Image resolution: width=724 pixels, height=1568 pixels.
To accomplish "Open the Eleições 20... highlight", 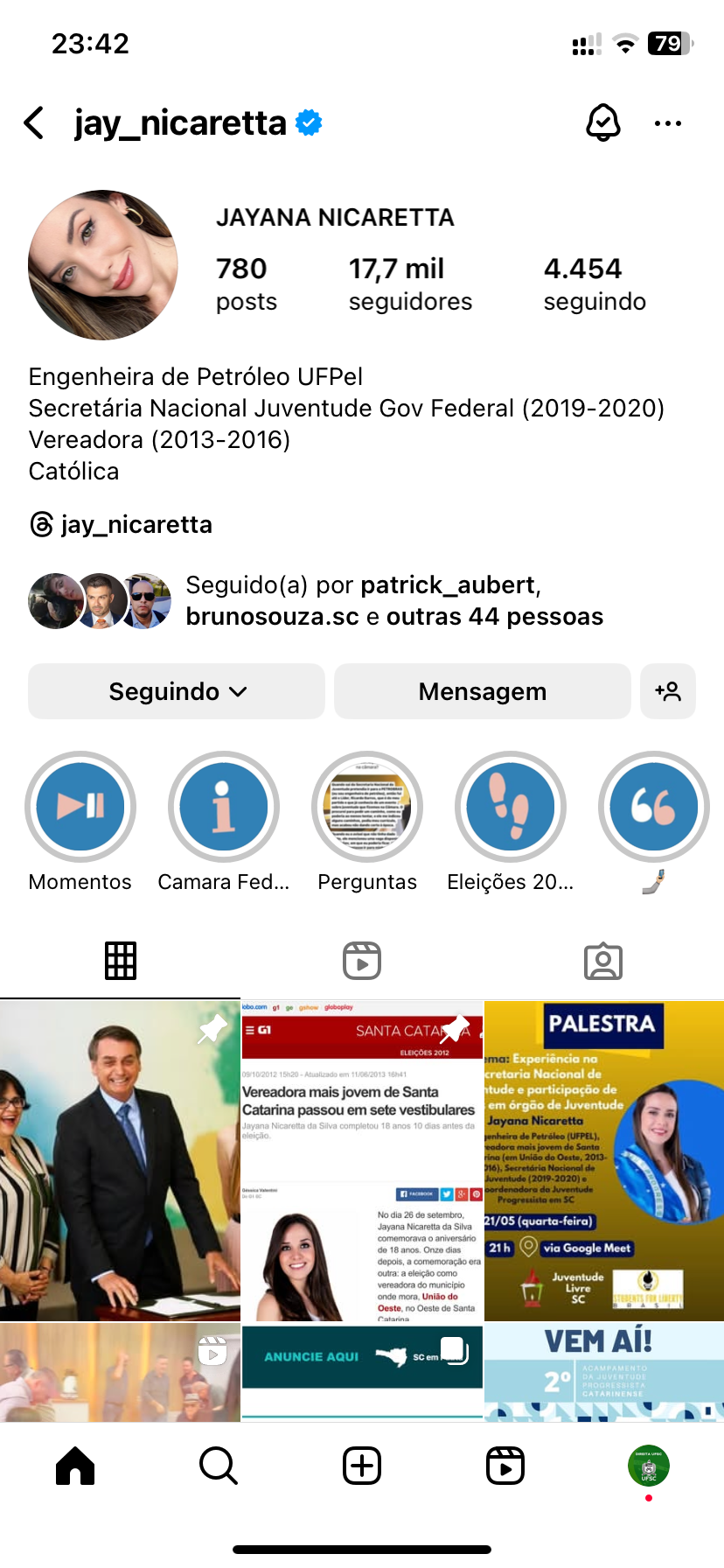I will [511, 807].
